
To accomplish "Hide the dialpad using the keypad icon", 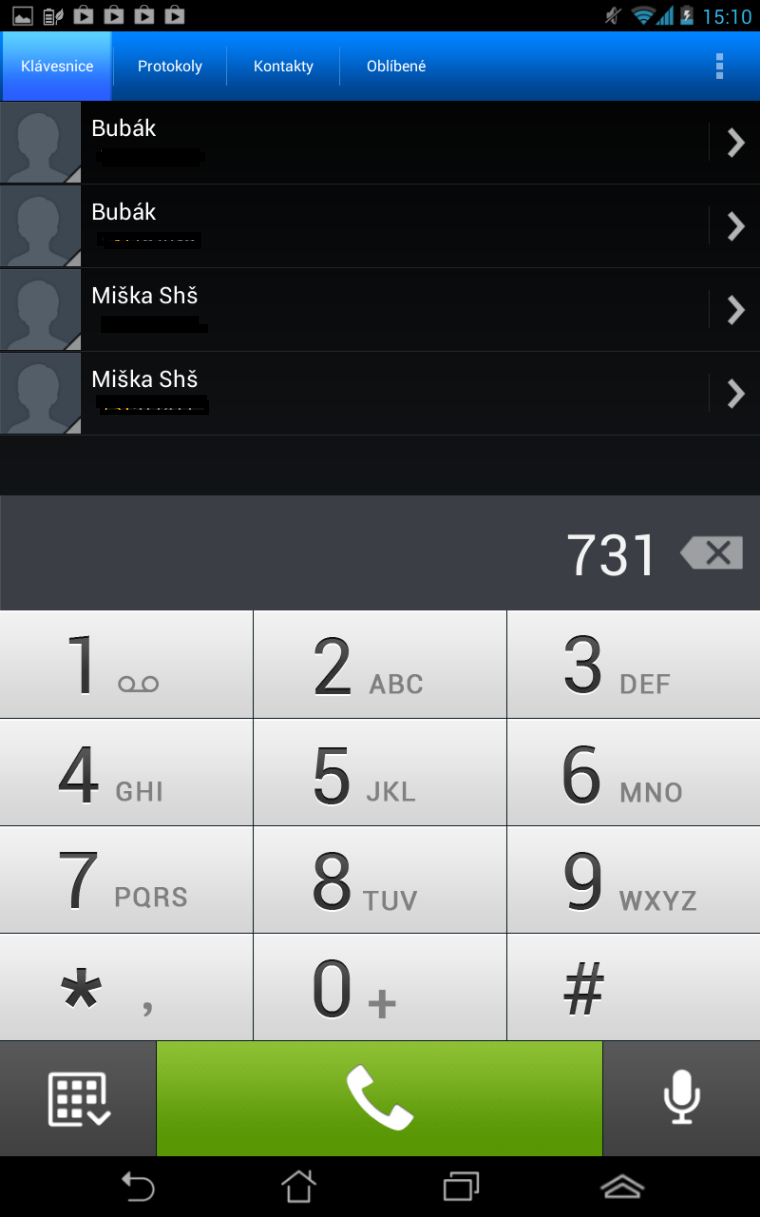I will (x=77, y=1097).
